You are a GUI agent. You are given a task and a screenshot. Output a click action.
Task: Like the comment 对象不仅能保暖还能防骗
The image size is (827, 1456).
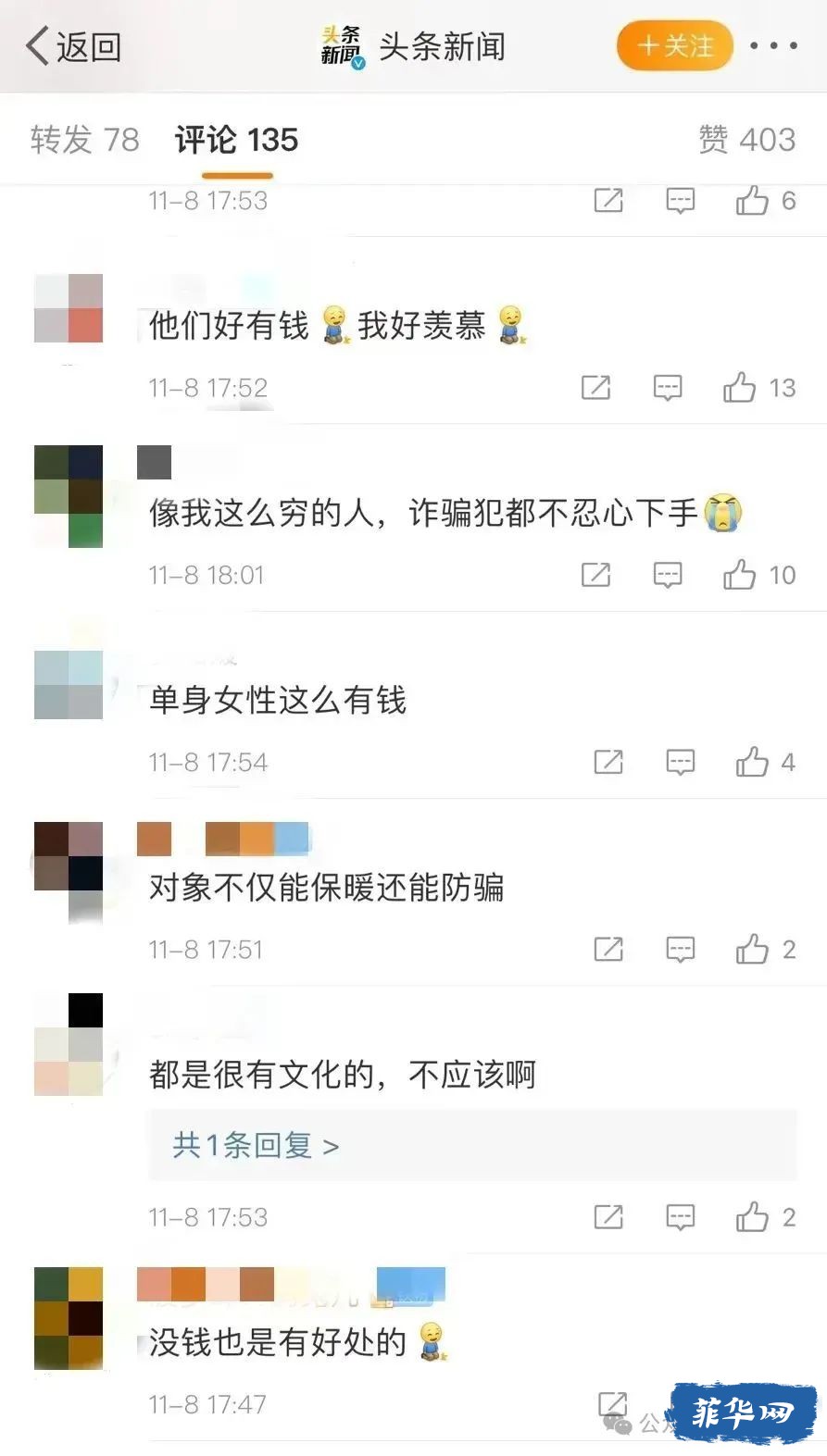(x=752, y=949)
